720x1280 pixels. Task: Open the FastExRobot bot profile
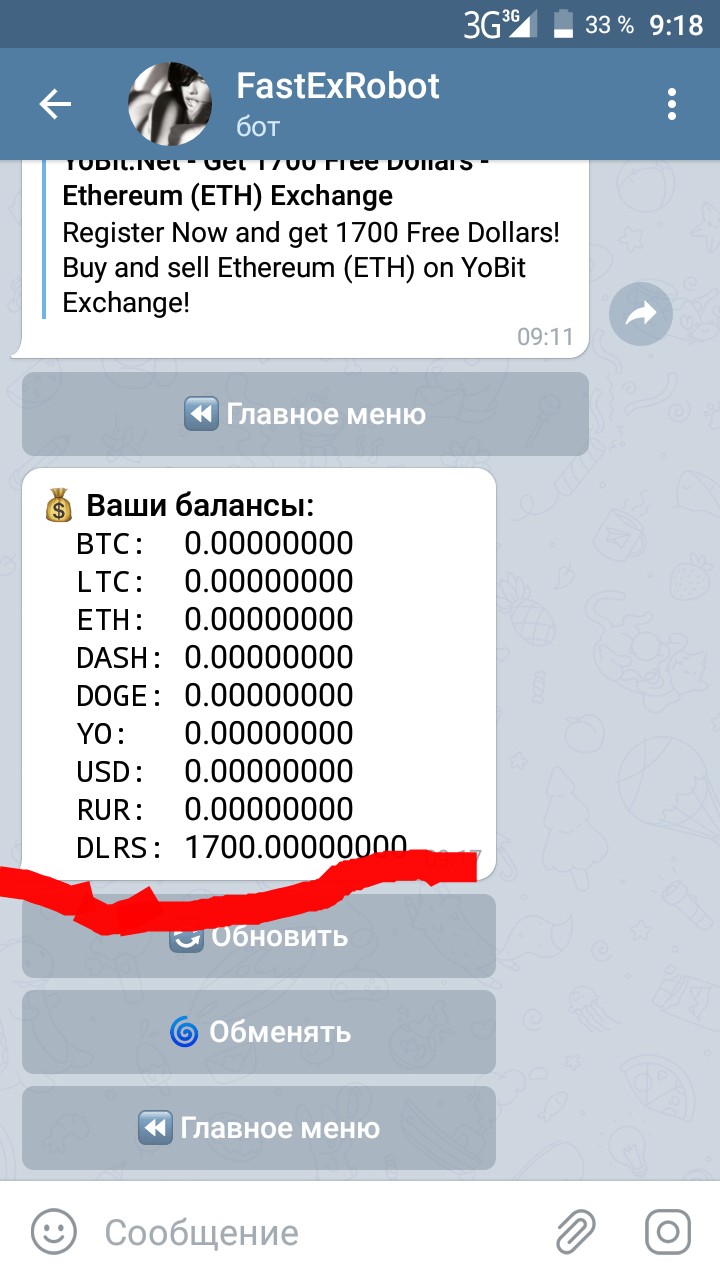337,104
